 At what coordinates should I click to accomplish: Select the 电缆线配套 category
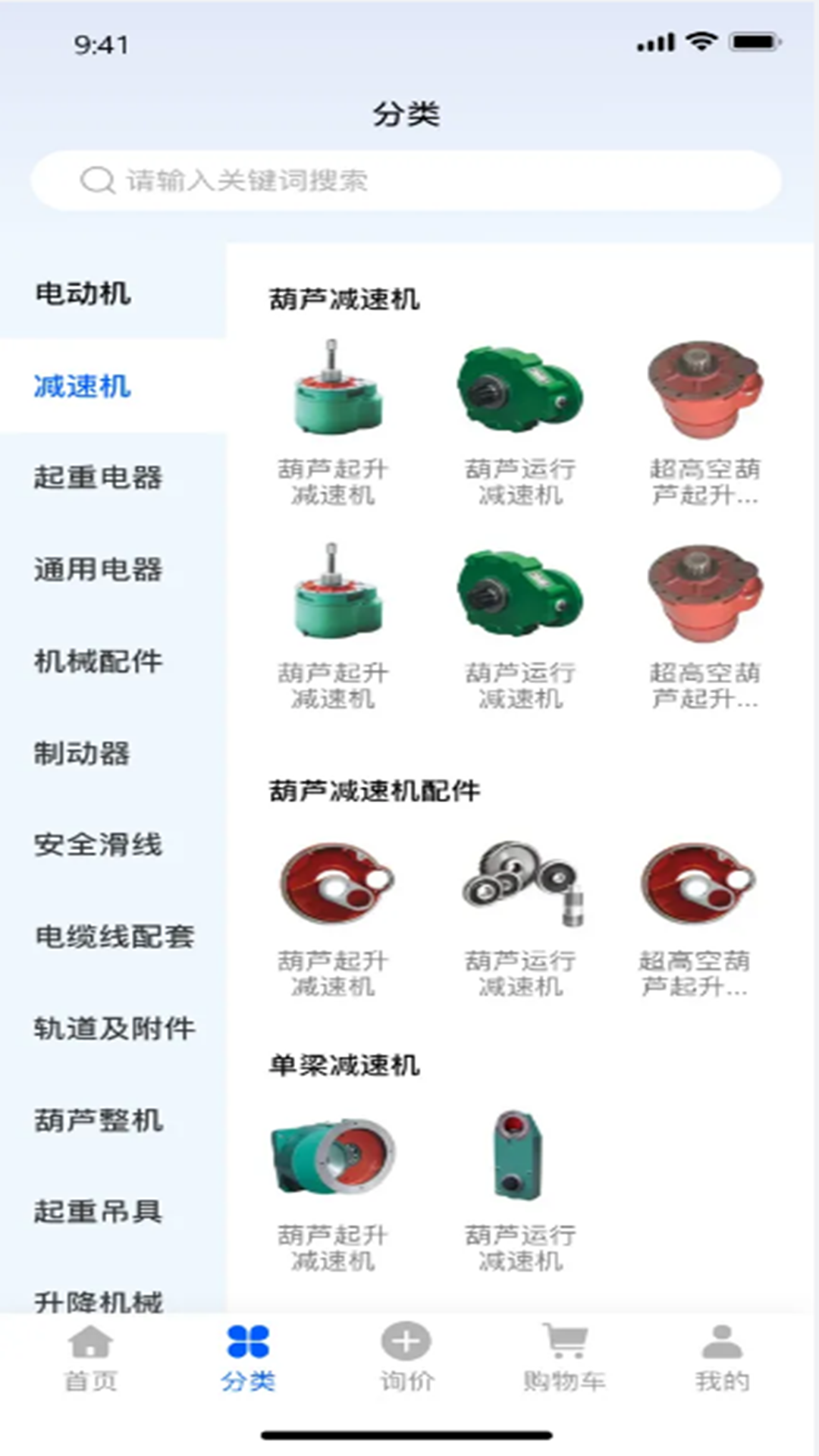coord(114,937)
